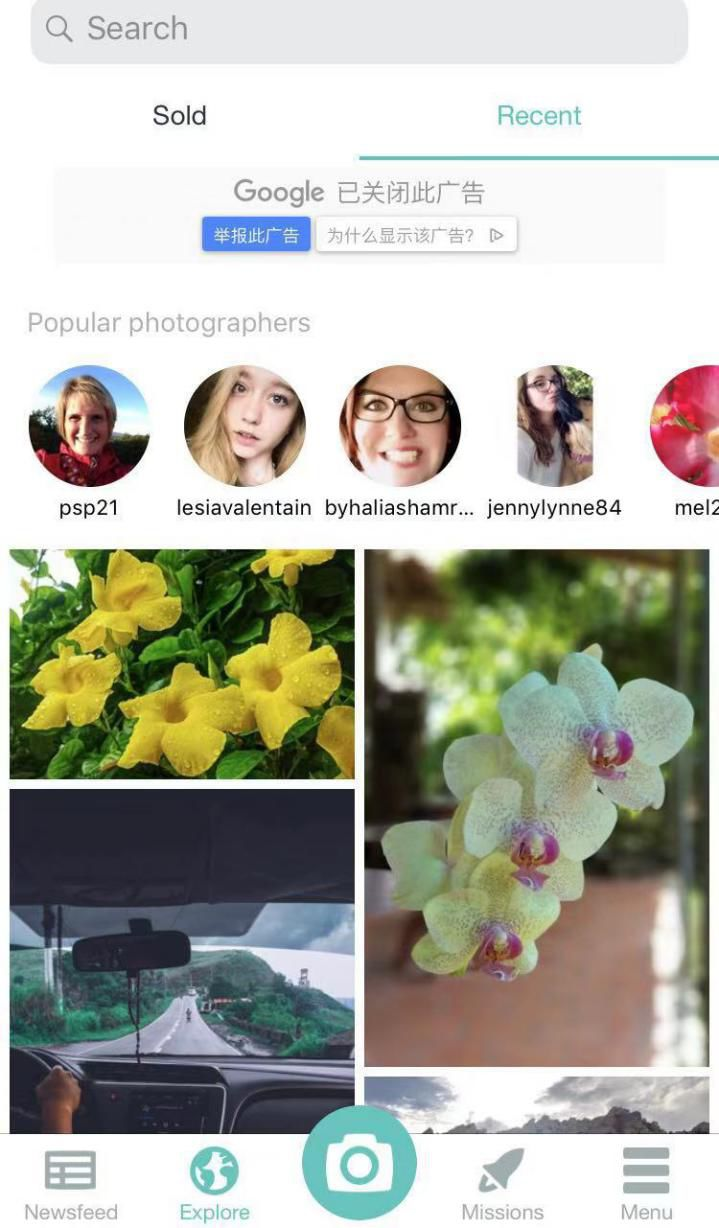Open the why-this-ad link
719x1228 pixels.
416,236
